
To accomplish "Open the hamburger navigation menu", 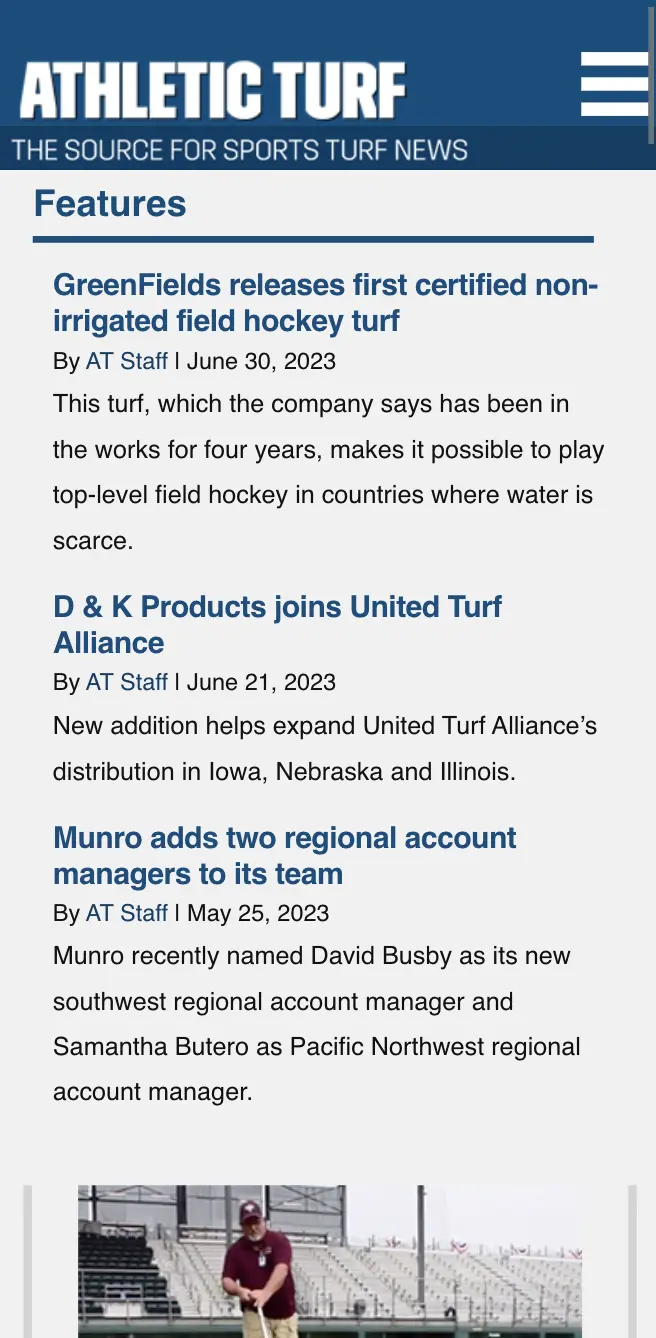I will point(614,85).
